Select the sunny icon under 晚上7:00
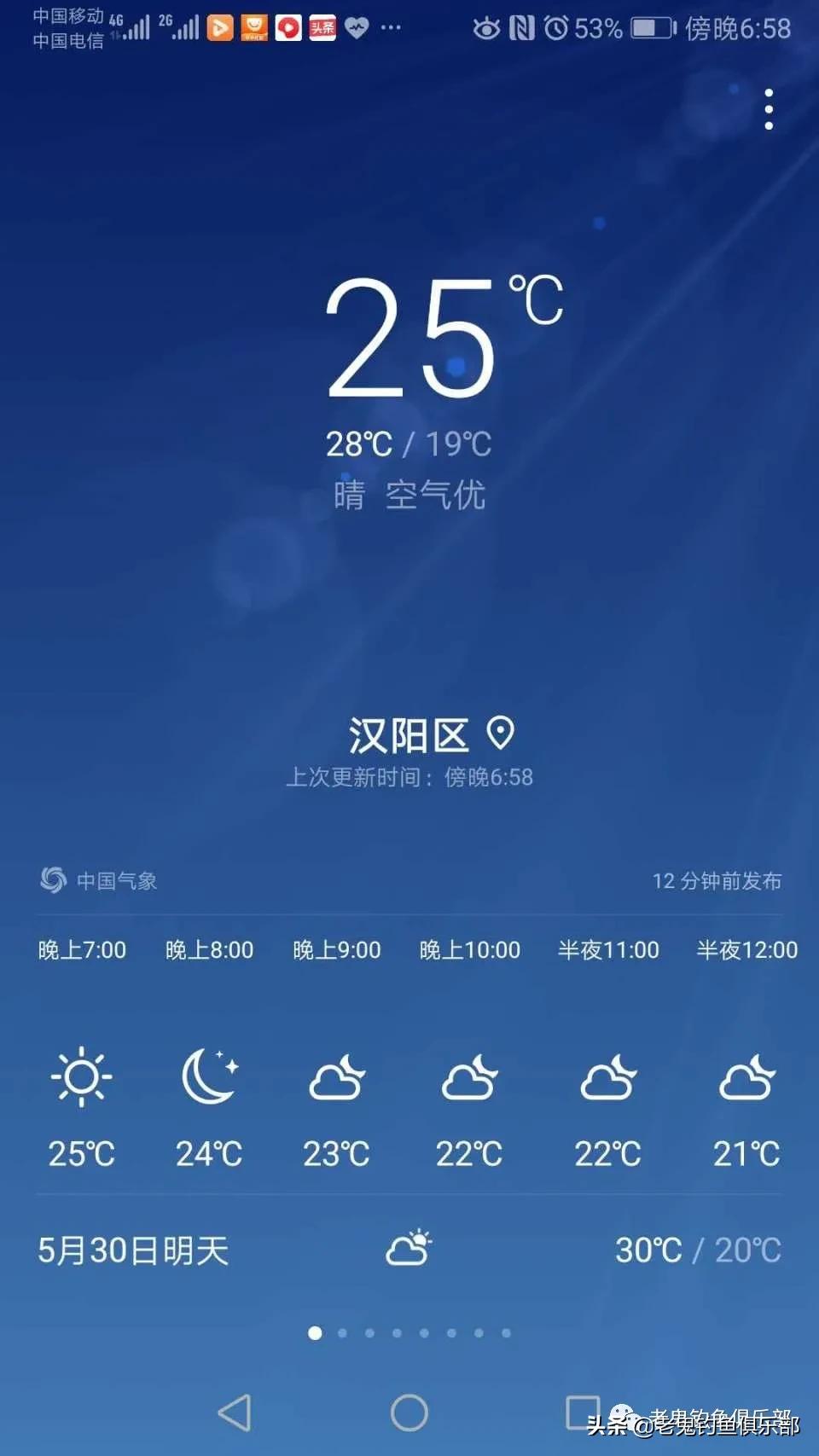 (82, 1077)
